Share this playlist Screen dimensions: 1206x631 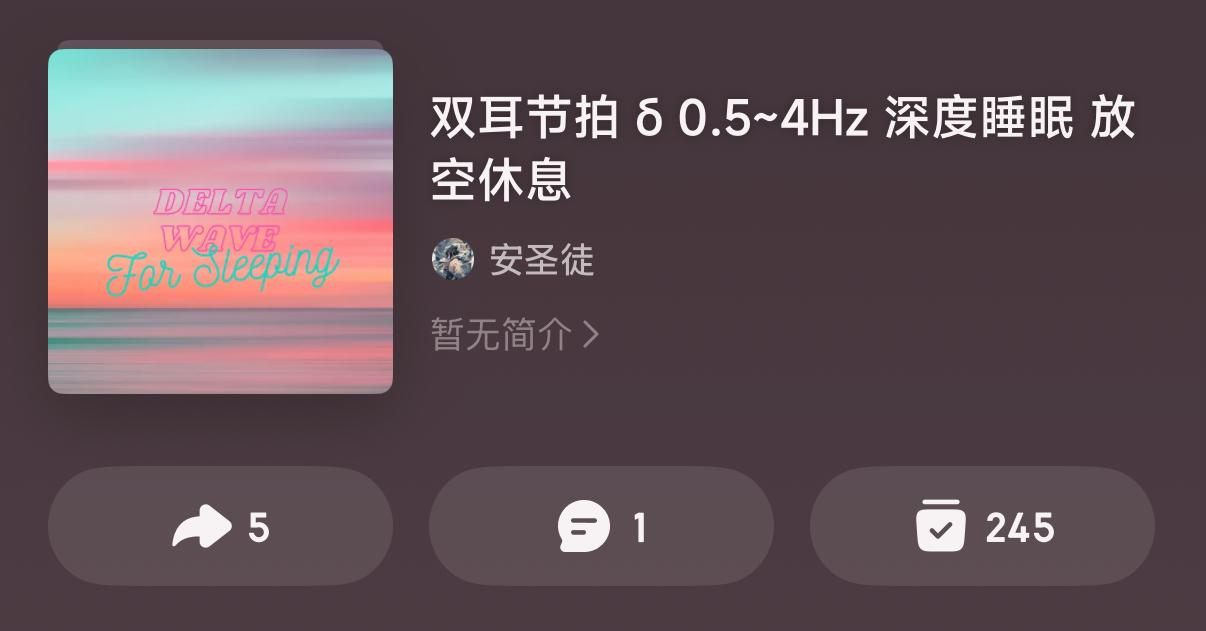(220, 526)
